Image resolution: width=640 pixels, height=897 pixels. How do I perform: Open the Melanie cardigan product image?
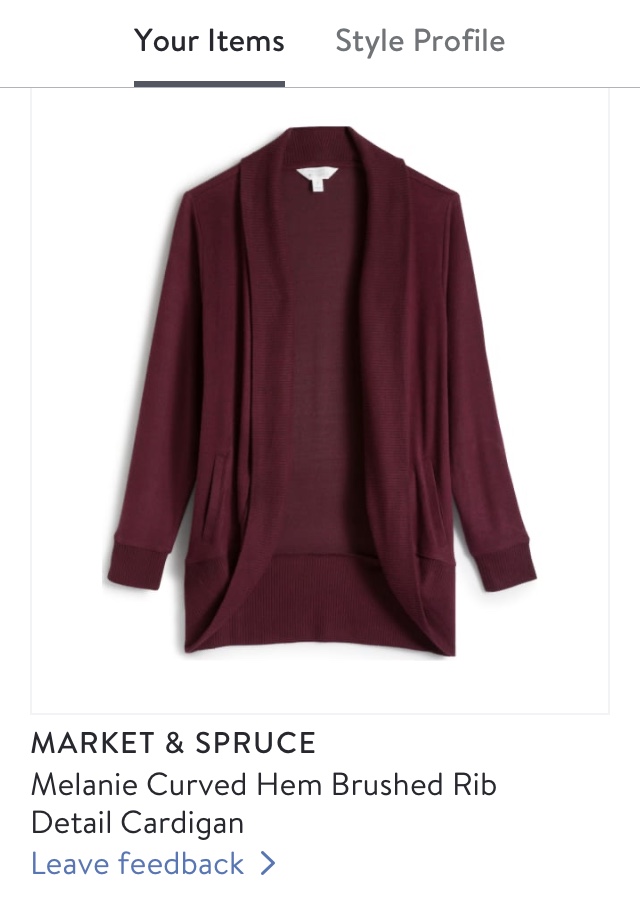coord(320,400)
